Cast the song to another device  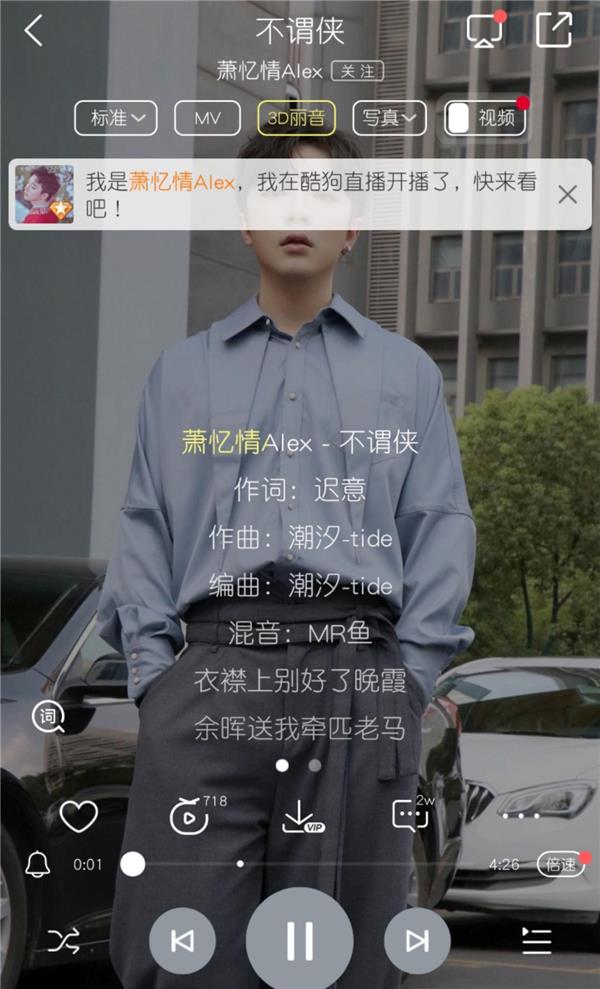[486, 30]
